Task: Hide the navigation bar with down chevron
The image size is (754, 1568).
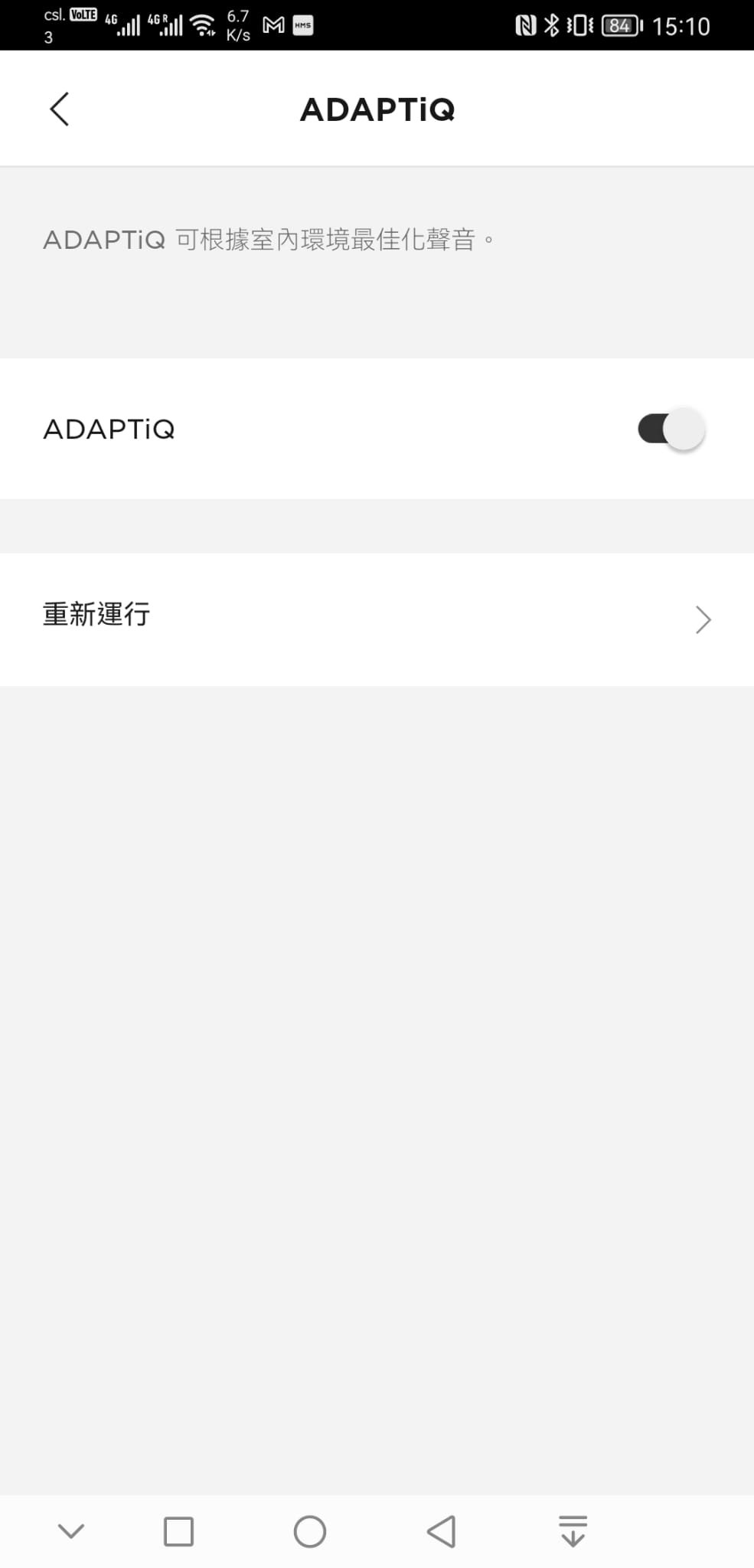Action: point(71,1531)
